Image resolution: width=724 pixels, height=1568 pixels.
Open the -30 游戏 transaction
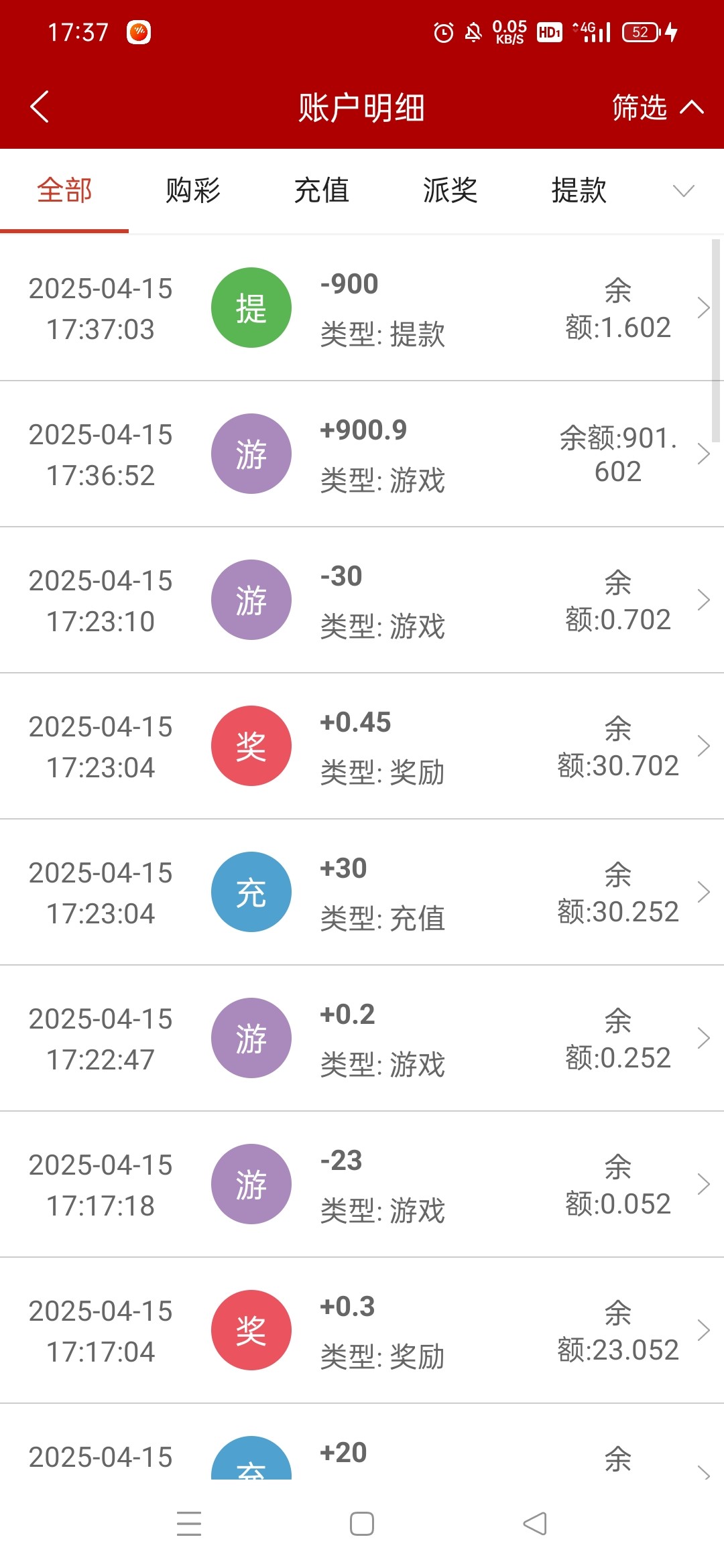click(x=362, y=600)
